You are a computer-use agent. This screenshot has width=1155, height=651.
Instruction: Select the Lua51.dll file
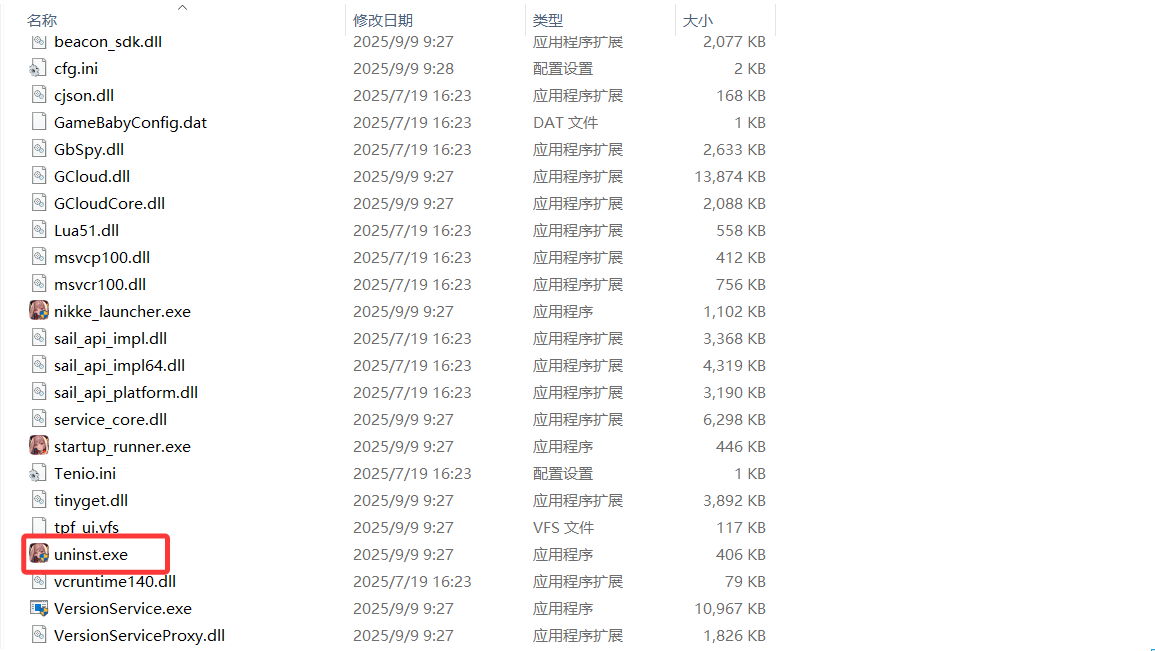pyautogui.click(x=86, y=230)
